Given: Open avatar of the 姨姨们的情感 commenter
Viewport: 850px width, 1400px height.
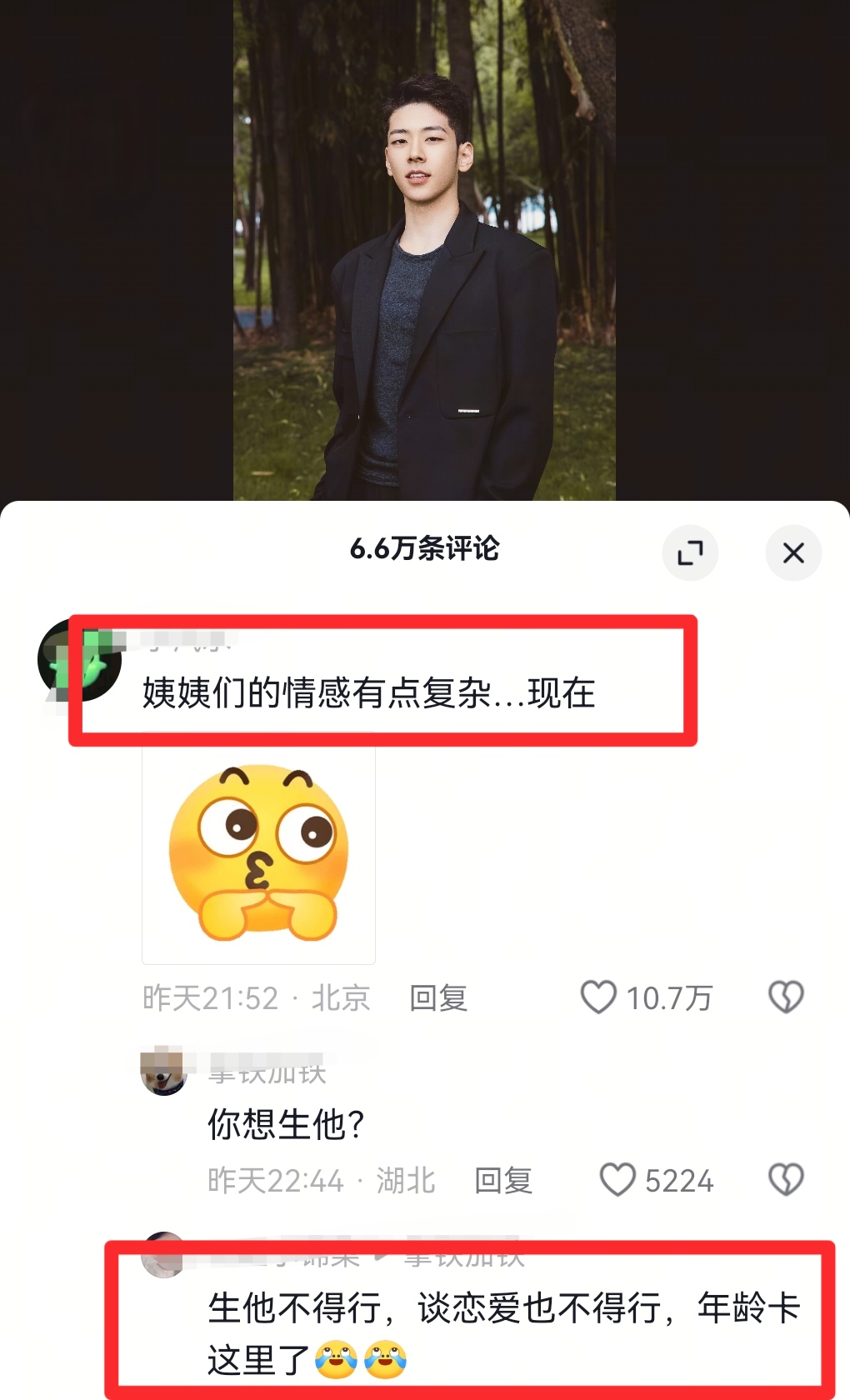Looking at the screenshot, I should [79, 660].
